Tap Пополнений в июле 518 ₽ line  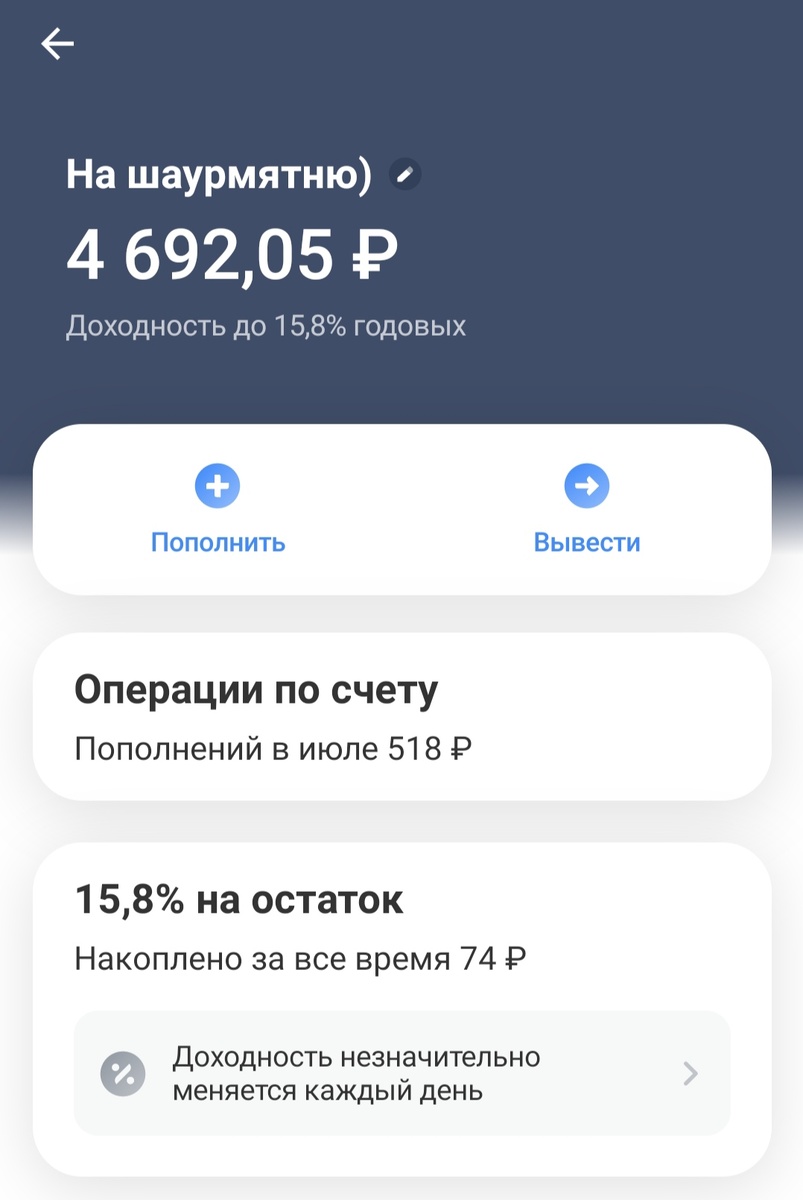pos(278,746)
